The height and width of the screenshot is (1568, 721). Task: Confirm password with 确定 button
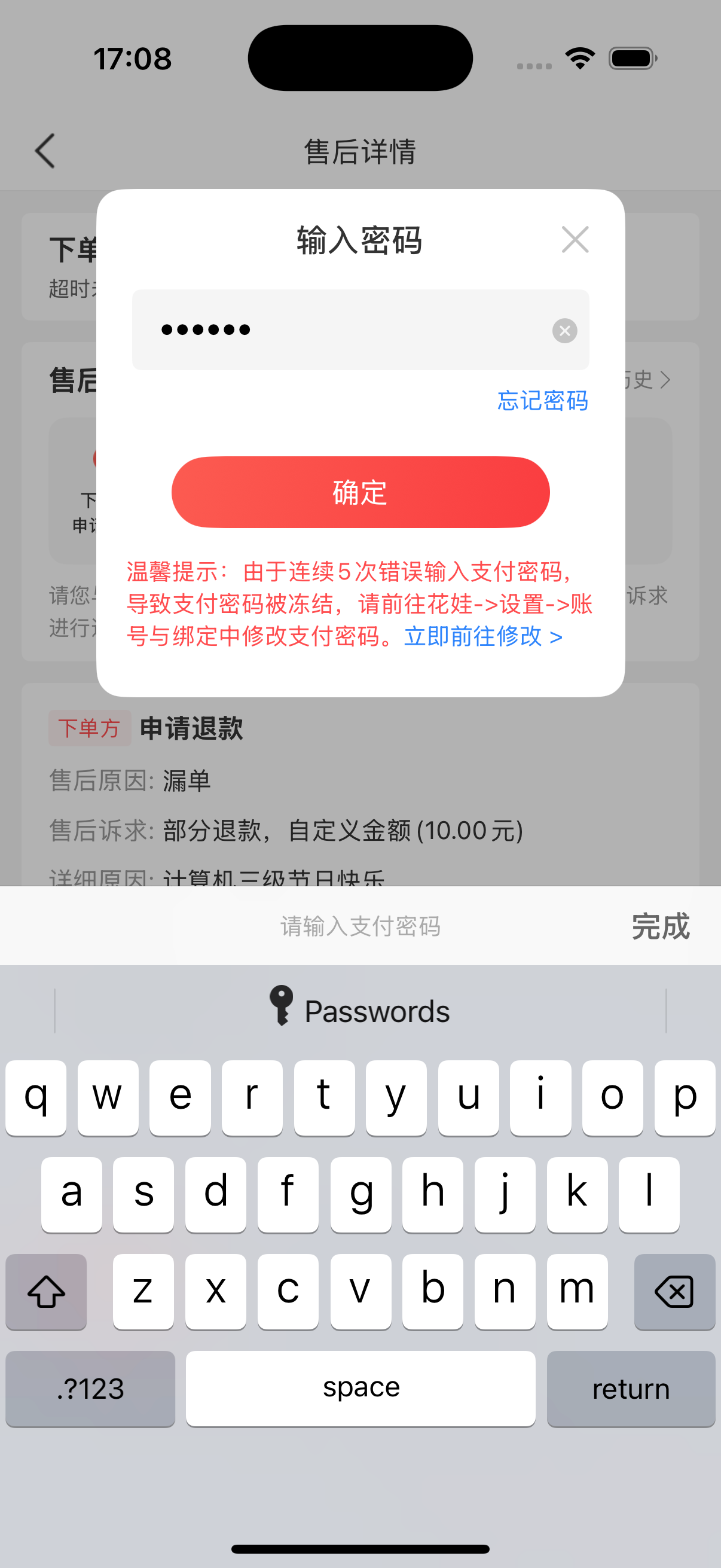(x=360, y=492)
